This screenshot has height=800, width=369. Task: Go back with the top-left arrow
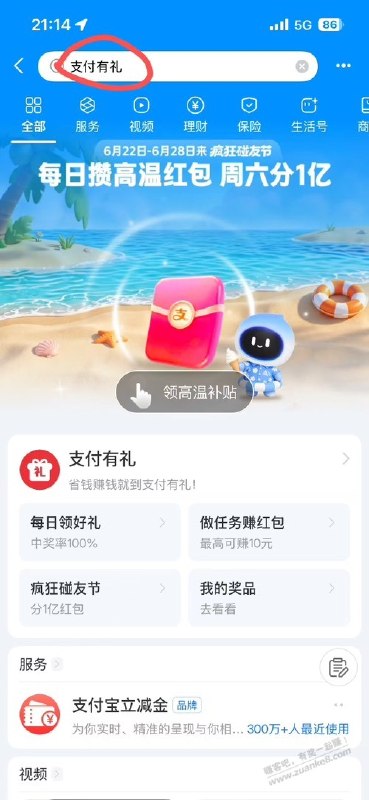[x=19, y=66]
